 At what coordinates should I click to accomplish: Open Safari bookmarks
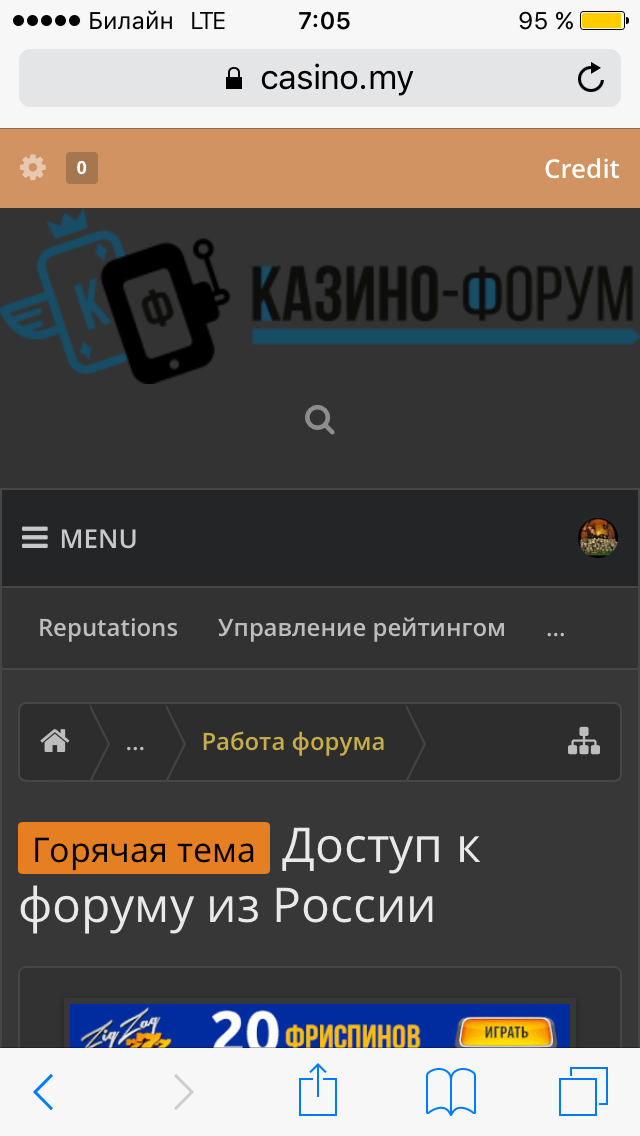[x=451, y=1092]
